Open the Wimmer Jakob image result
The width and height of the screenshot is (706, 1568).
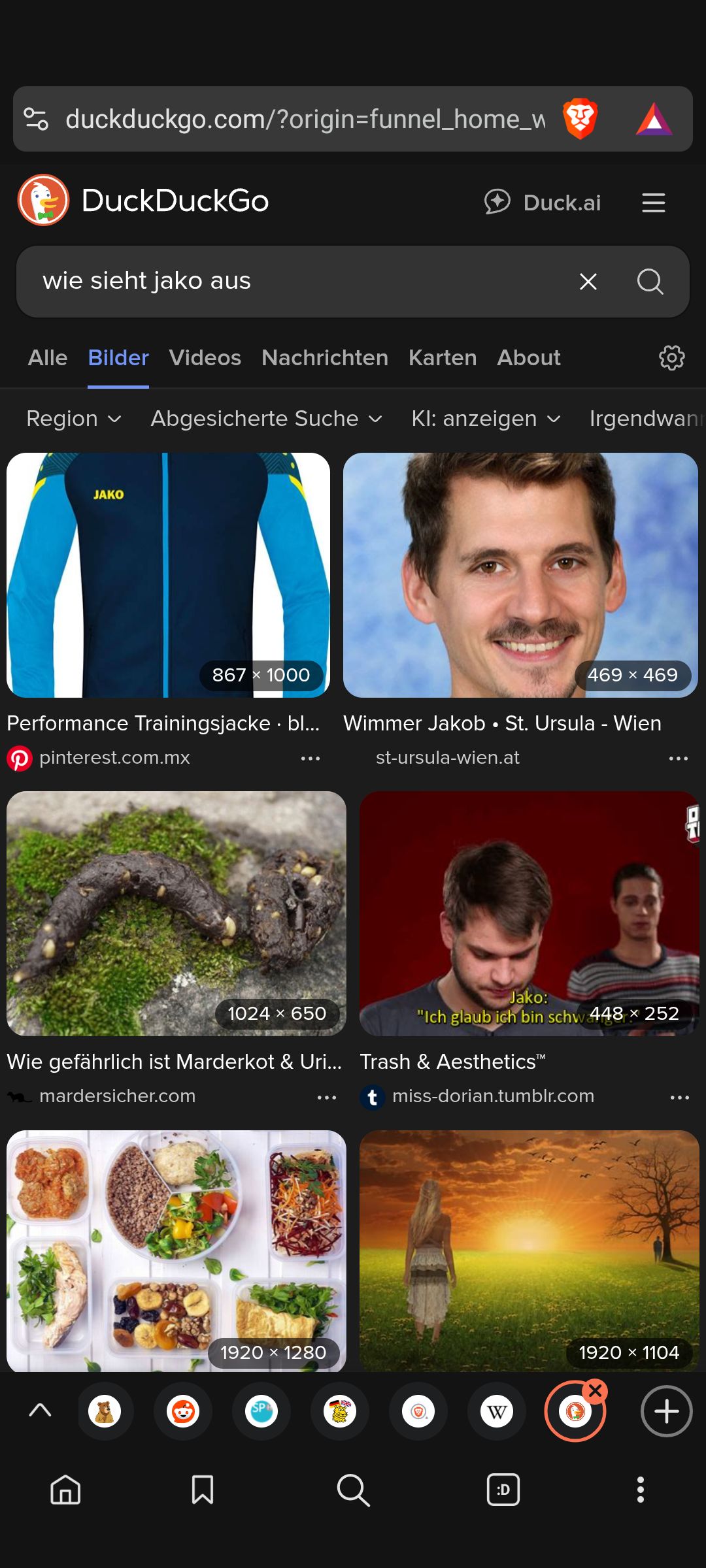pos(520,575)
